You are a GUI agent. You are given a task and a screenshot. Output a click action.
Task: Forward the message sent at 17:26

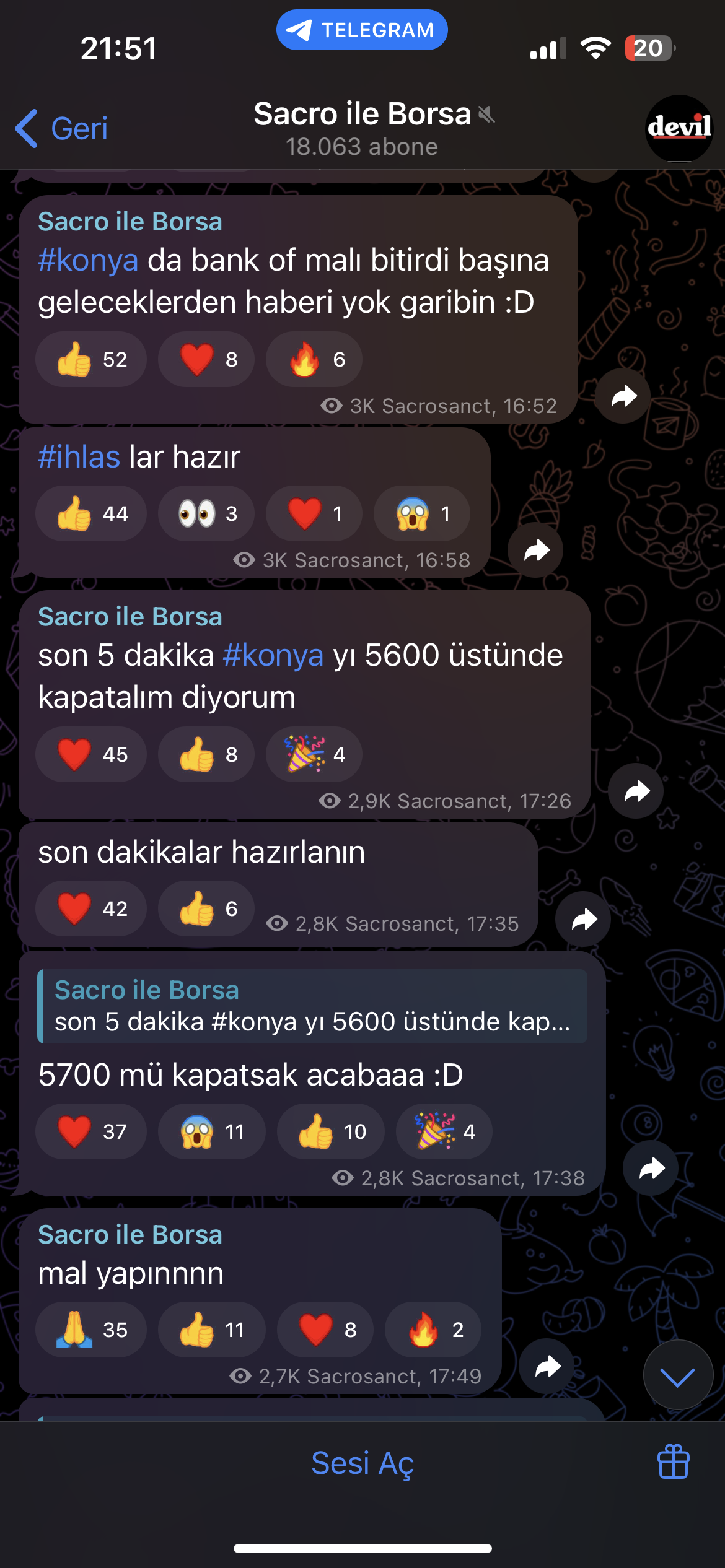tap(636, 791)
